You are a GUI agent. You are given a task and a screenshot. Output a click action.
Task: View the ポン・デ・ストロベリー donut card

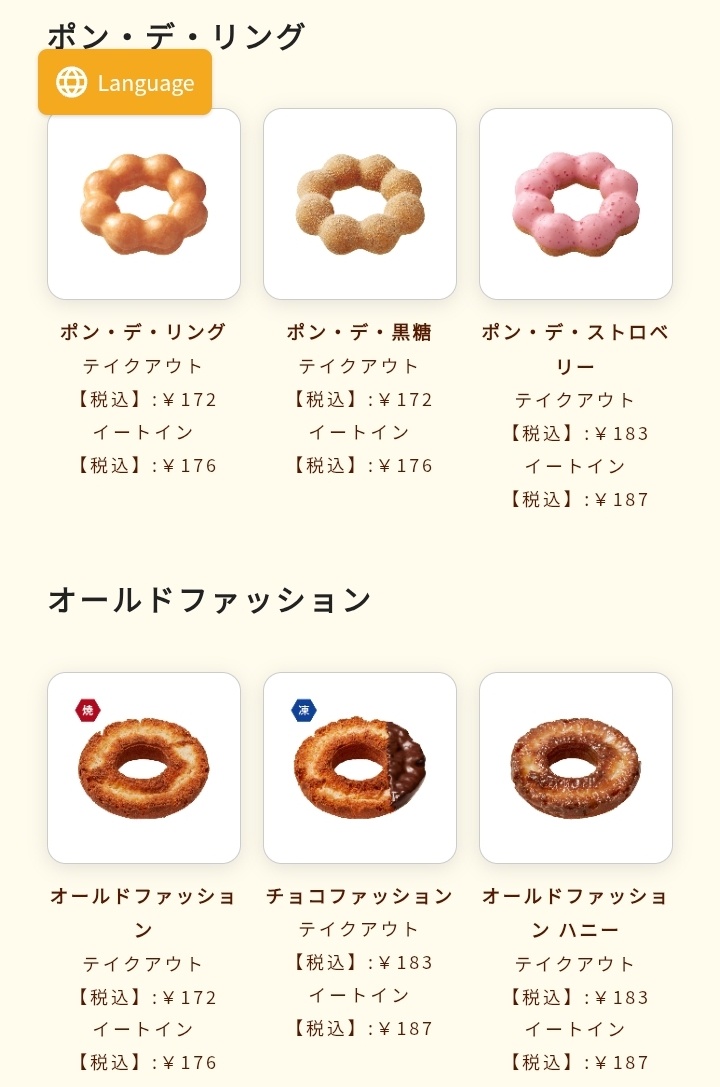tap(576, 204)
